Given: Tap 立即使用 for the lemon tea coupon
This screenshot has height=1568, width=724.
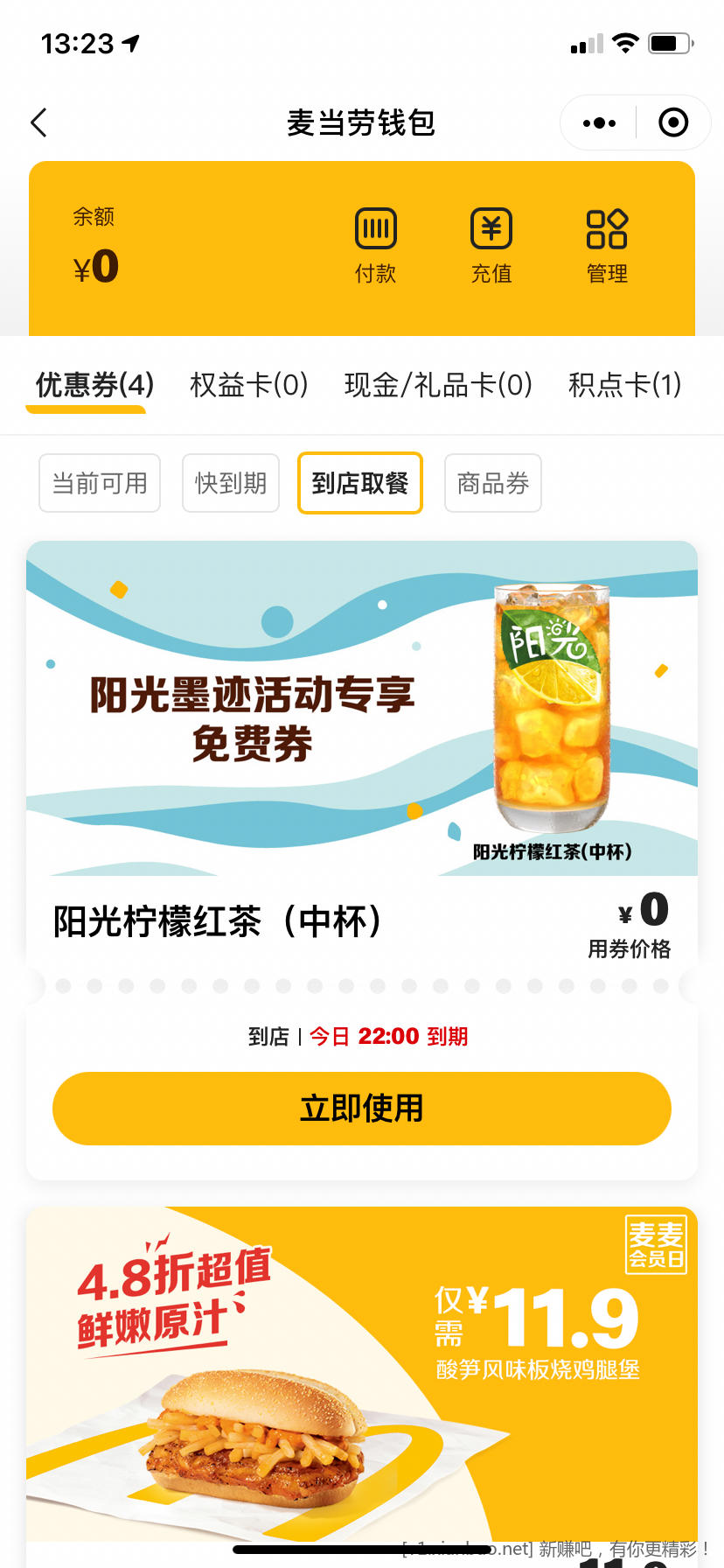Looking at the screenshot, I should 362,1109.
